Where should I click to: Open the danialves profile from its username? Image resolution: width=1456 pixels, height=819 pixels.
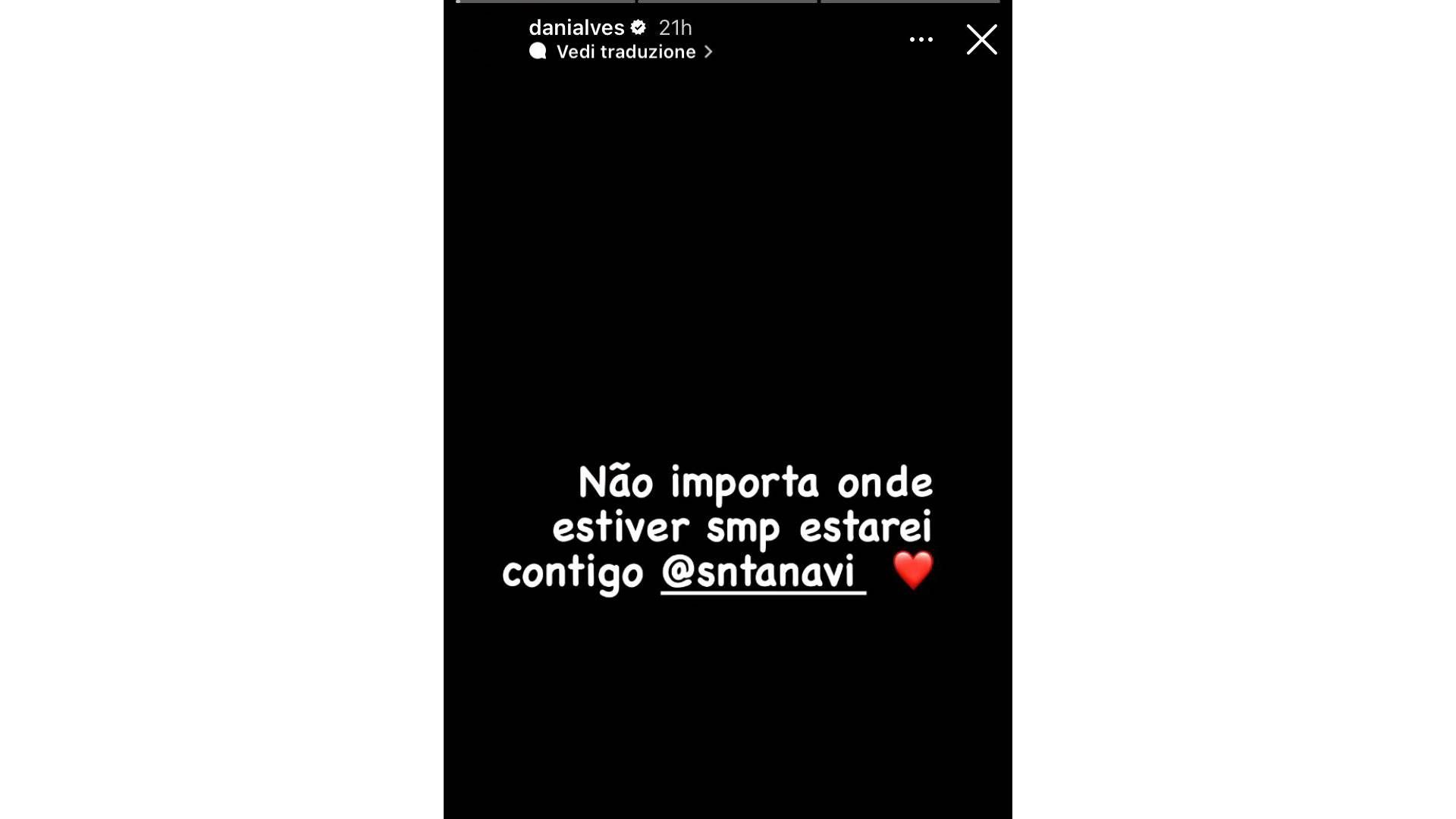coord(576,27)
